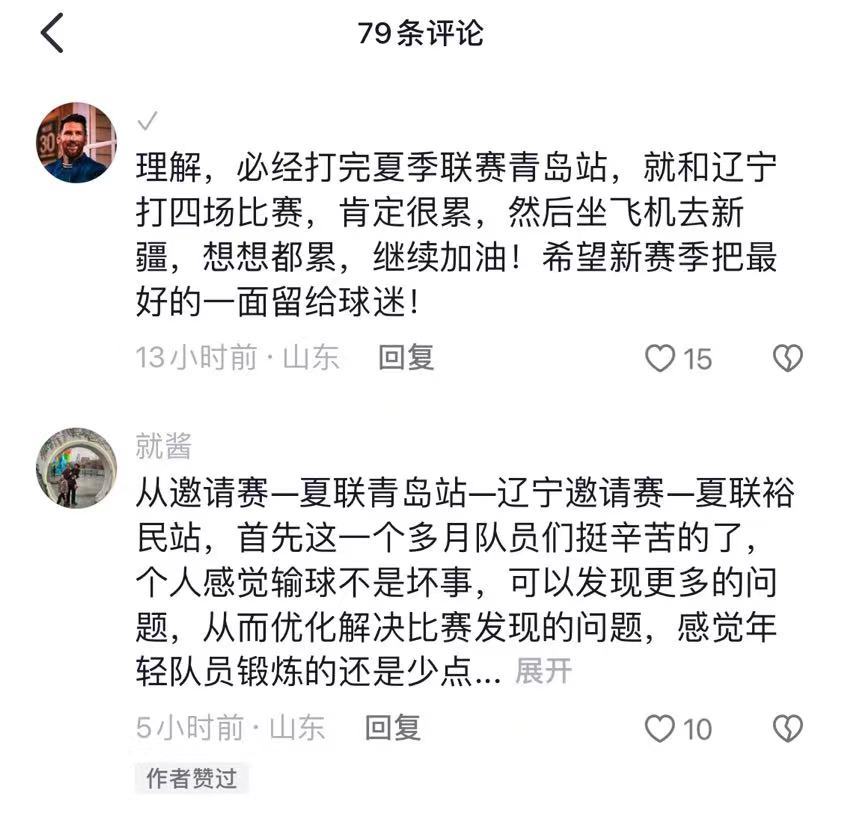Expand 就酱's comment with 展开
Viewport: 842px width, 837px height.
pos(543,671)
